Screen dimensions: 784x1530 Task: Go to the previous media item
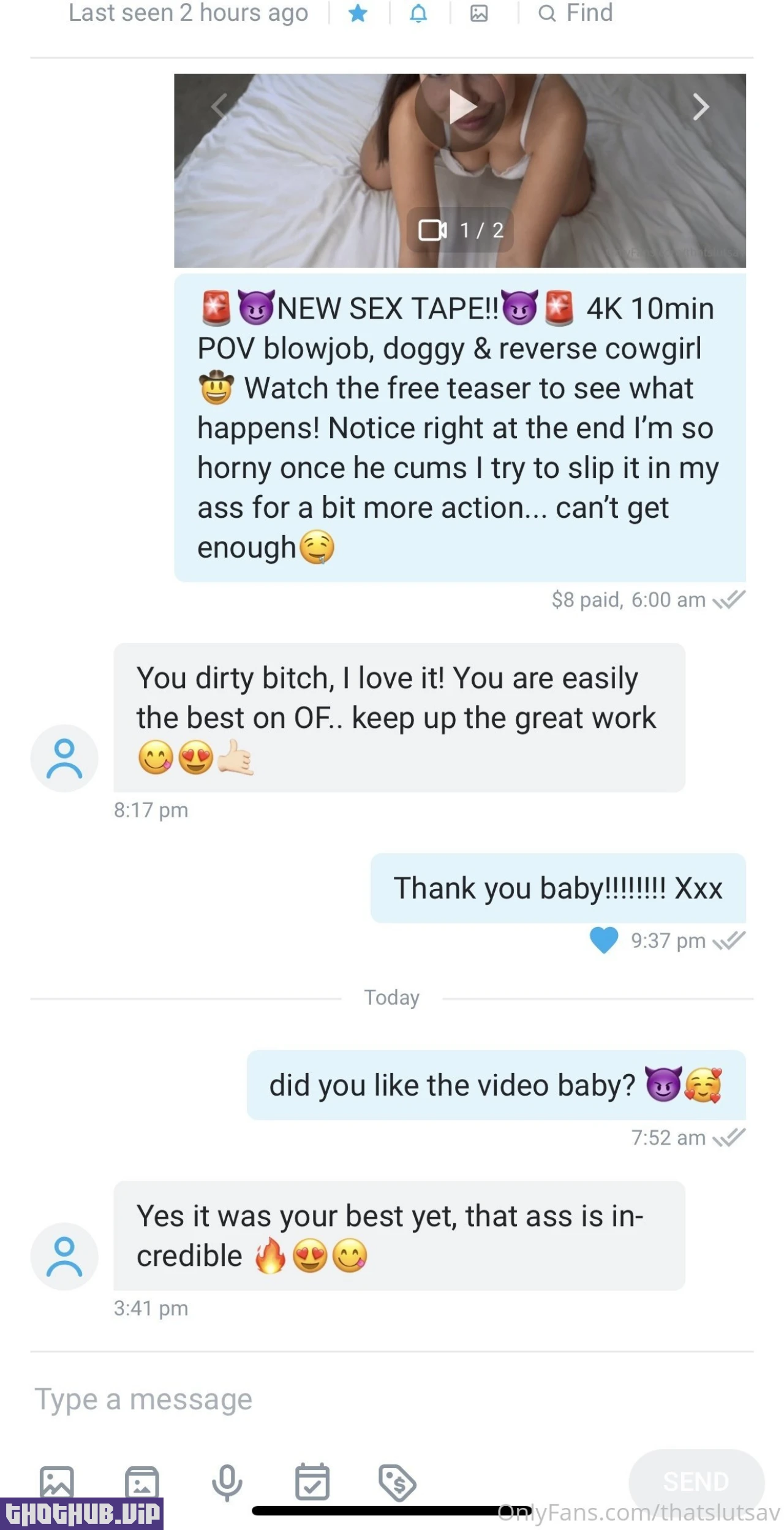[219, 107]
